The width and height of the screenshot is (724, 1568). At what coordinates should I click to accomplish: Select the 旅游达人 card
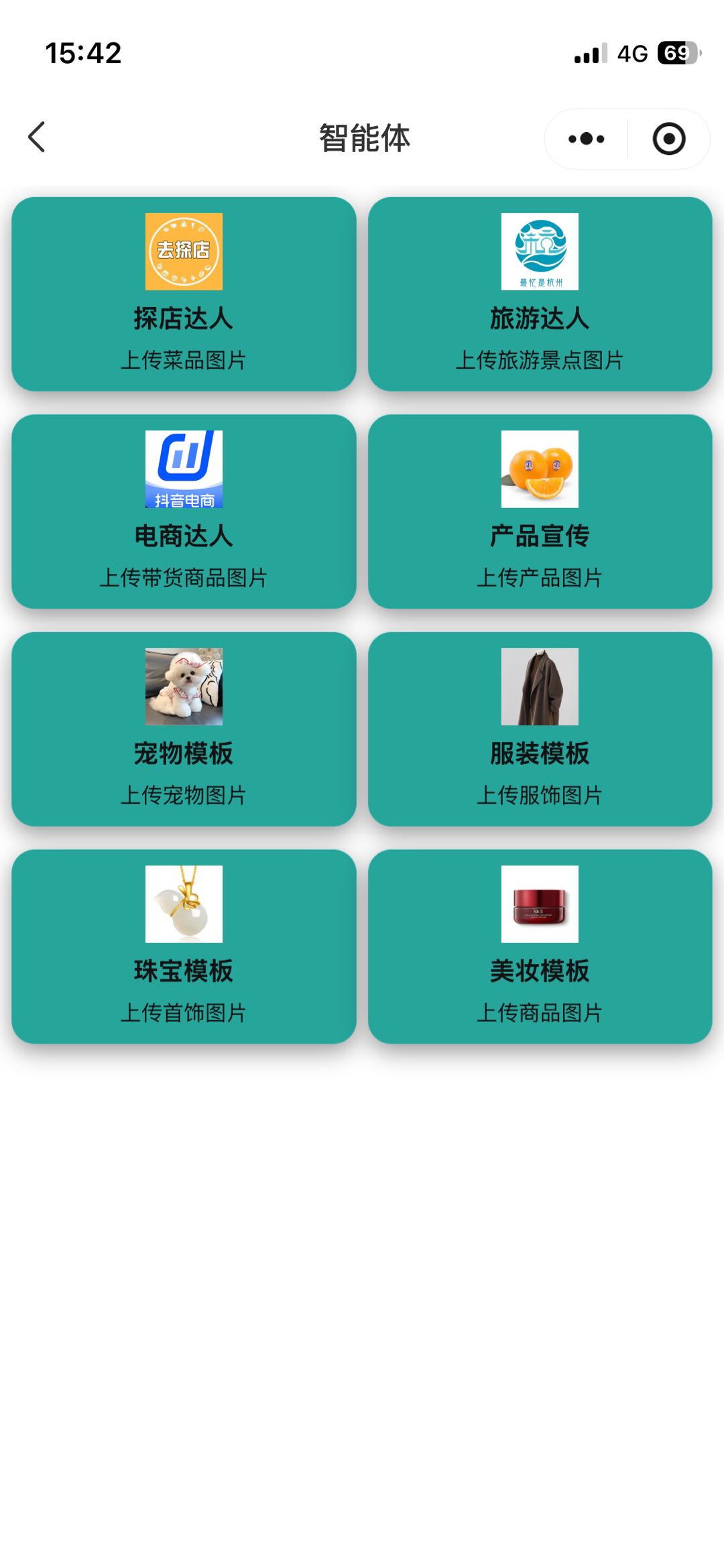click(x=540, y=293)
